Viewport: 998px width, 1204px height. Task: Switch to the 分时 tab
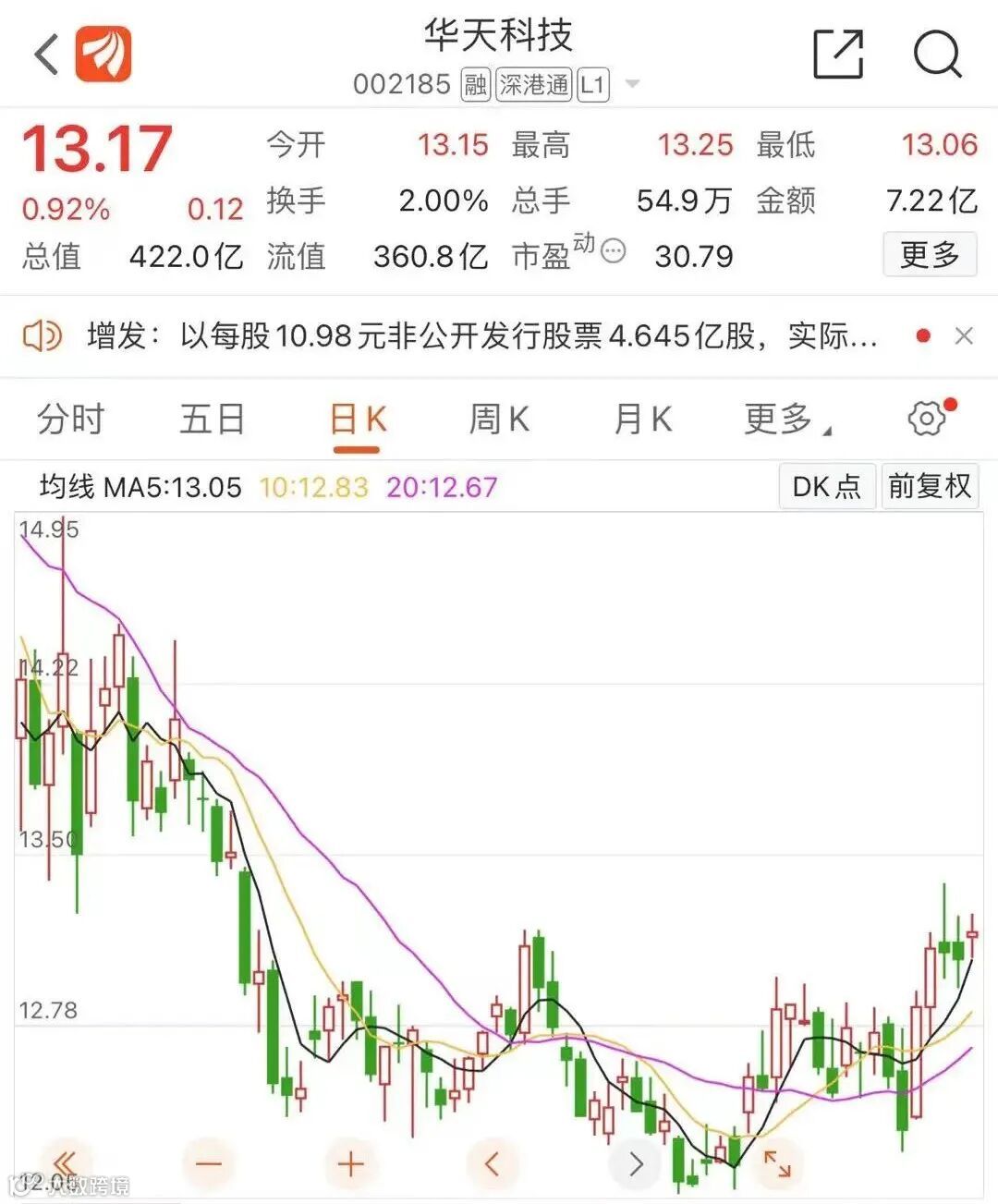[71, 420]
